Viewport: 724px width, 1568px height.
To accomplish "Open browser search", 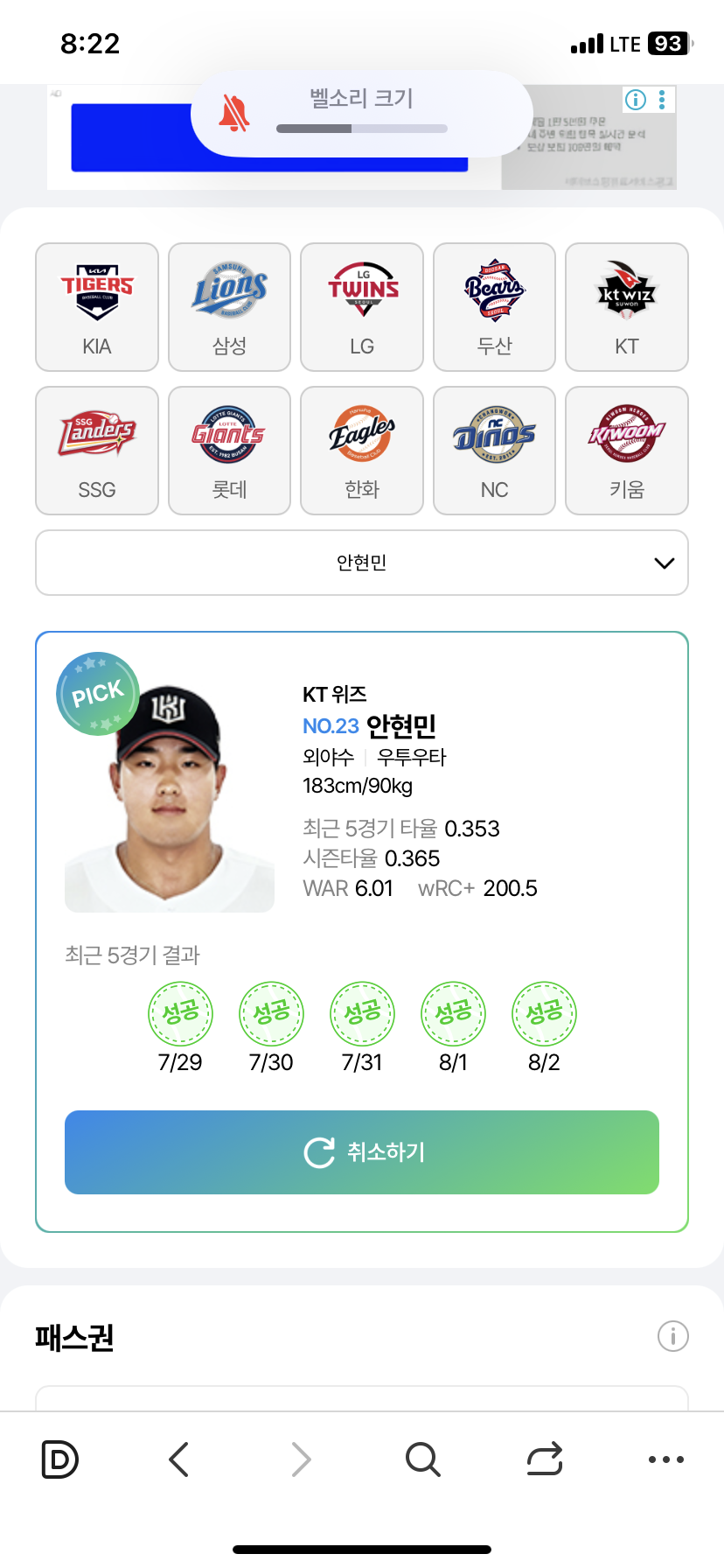I will [x=422, y=1459].
